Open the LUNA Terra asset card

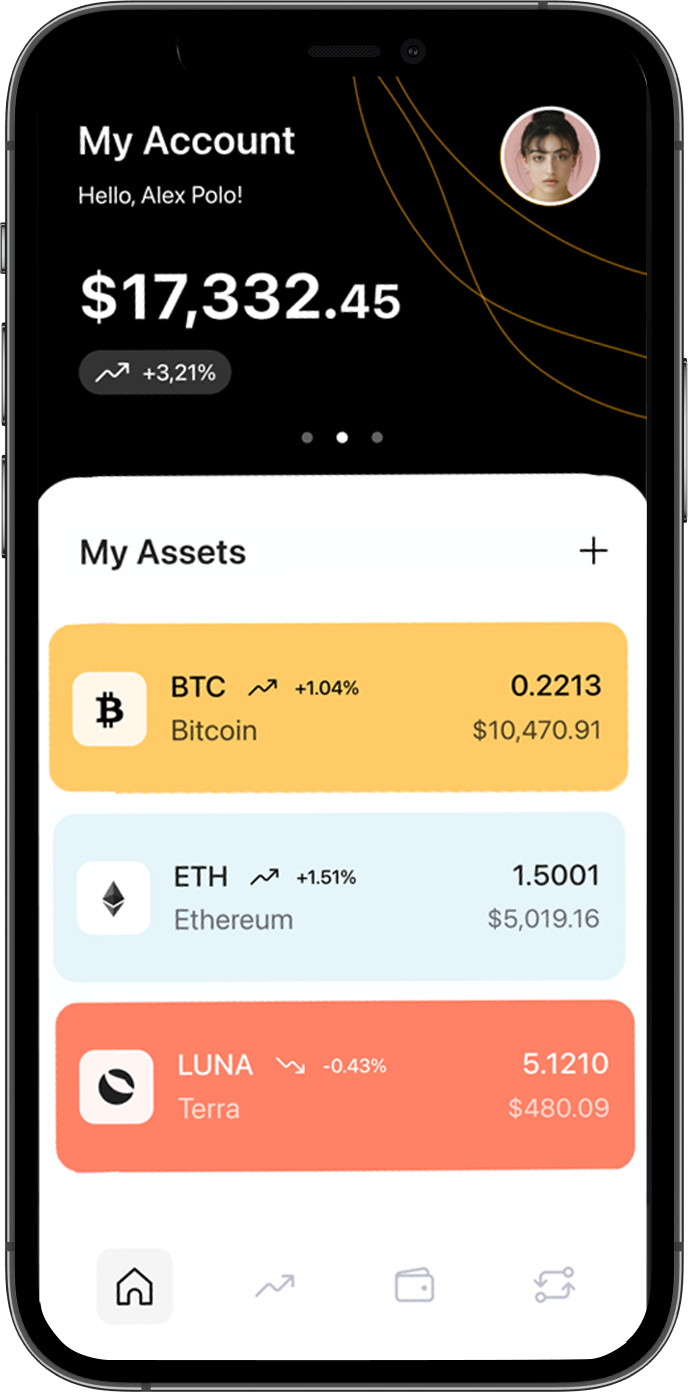[344, 1086]
